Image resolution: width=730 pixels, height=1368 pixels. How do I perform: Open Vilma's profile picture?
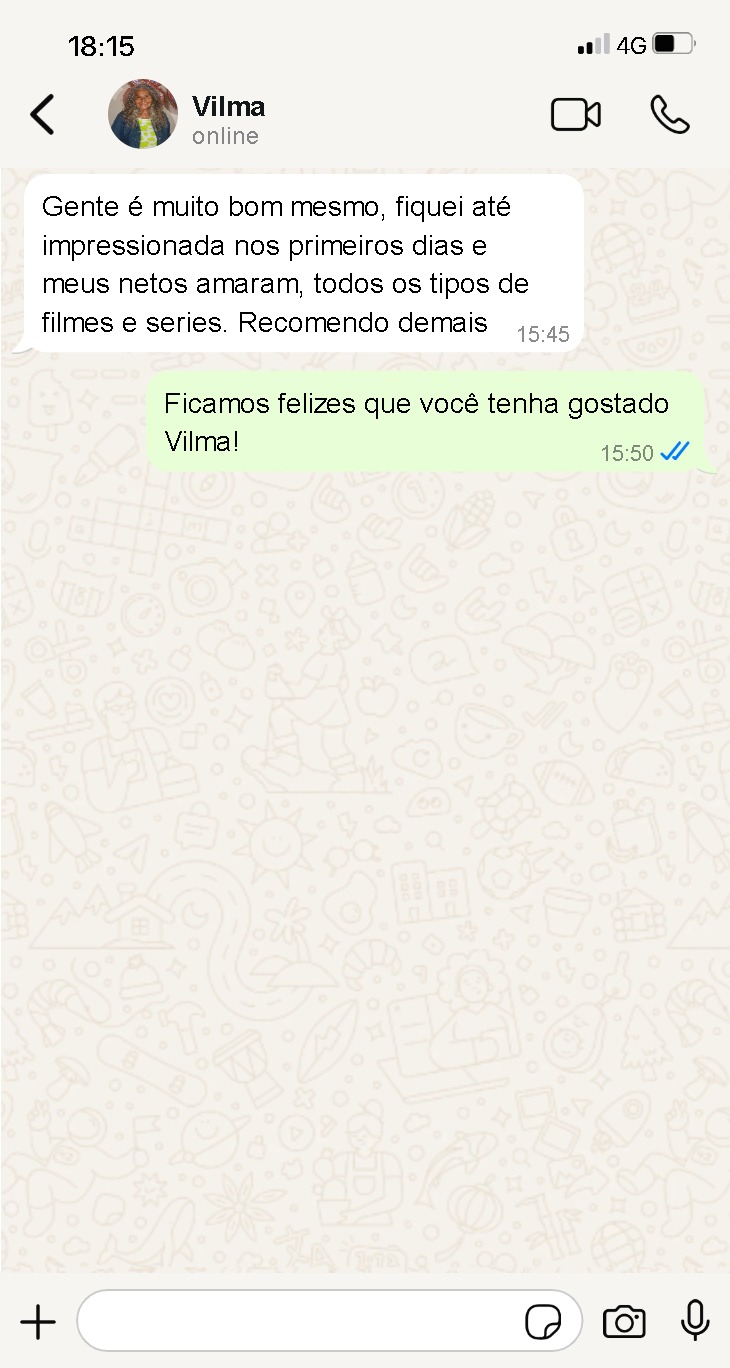143,115
